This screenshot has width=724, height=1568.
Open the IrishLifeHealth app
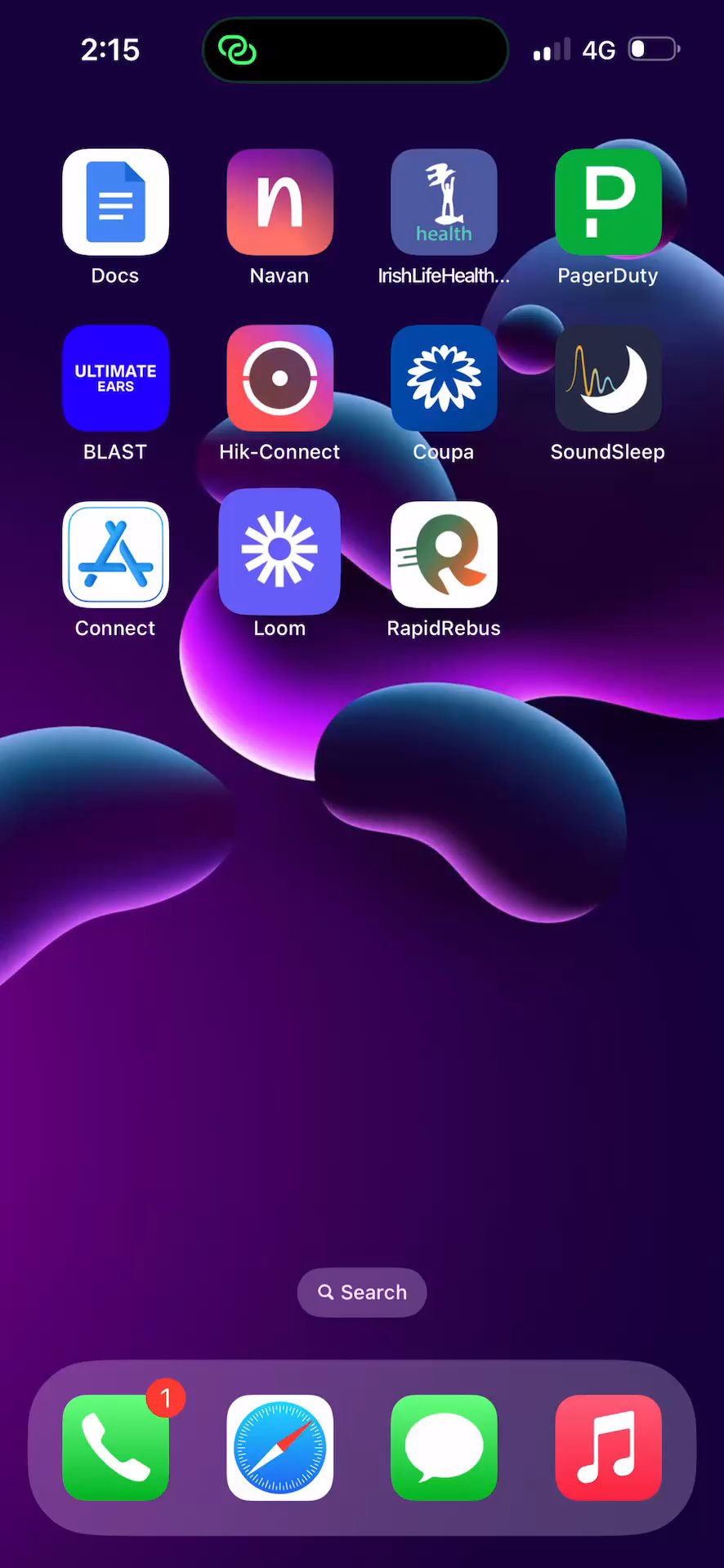tap(444, 202)
